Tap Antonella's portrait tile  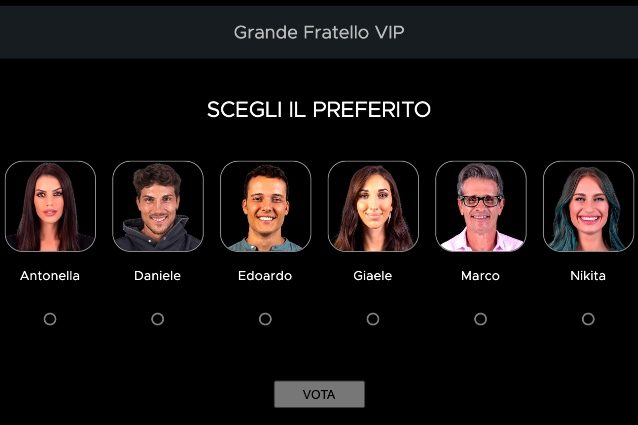50,206
